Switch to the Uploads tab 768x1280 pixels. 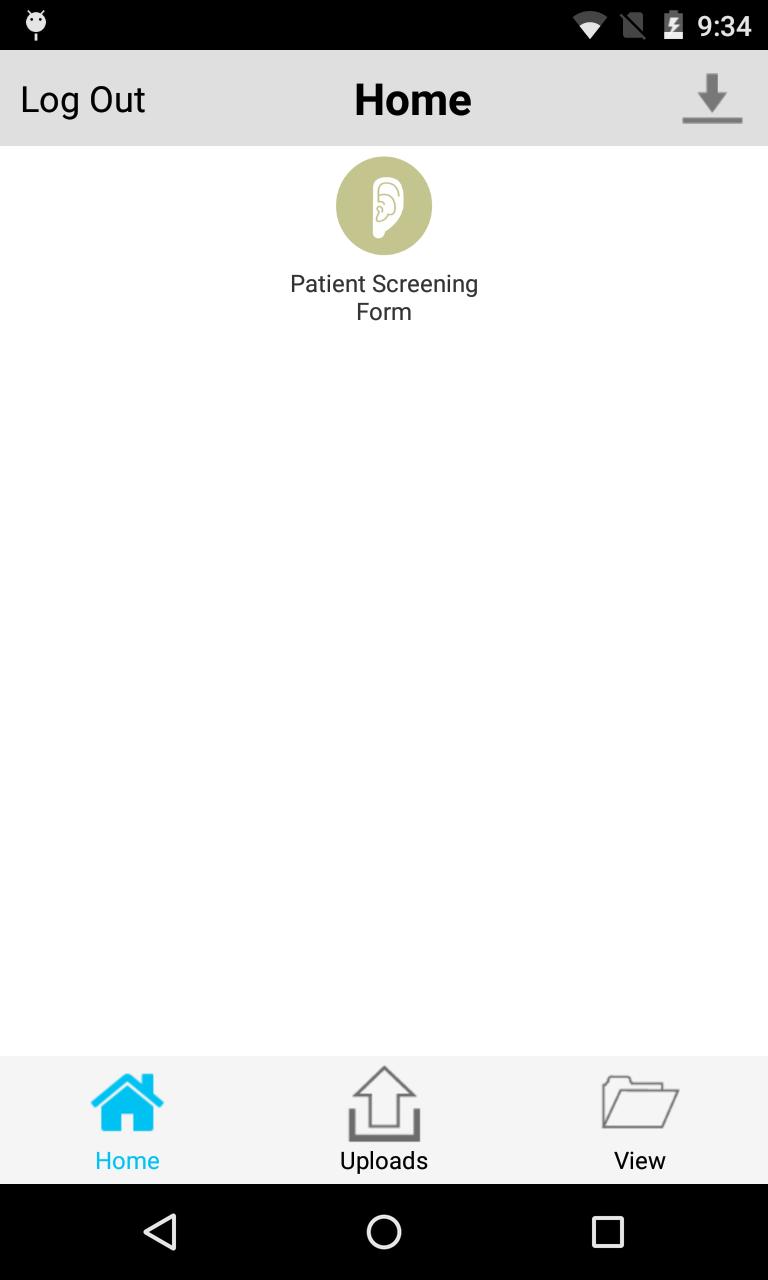pyautogui.click(x=384, y=1120)
